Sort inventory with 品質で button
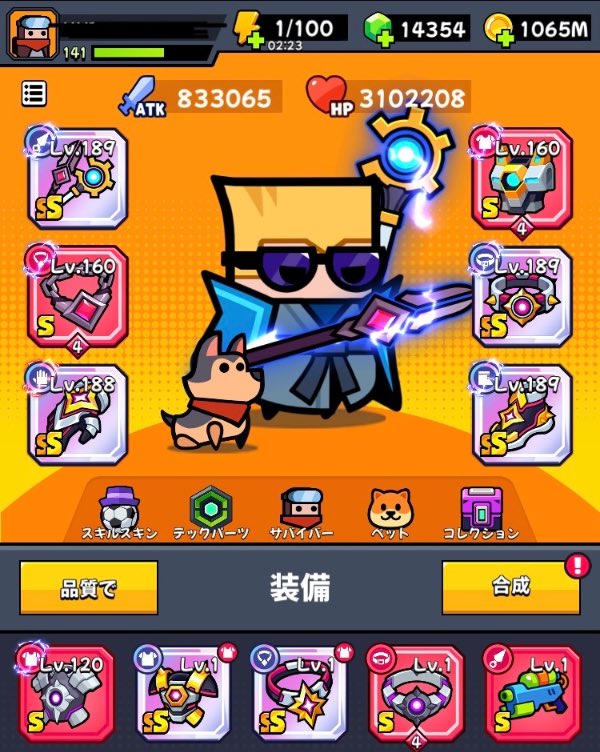This screenshot has height=752, width=600. coord(88,587)
